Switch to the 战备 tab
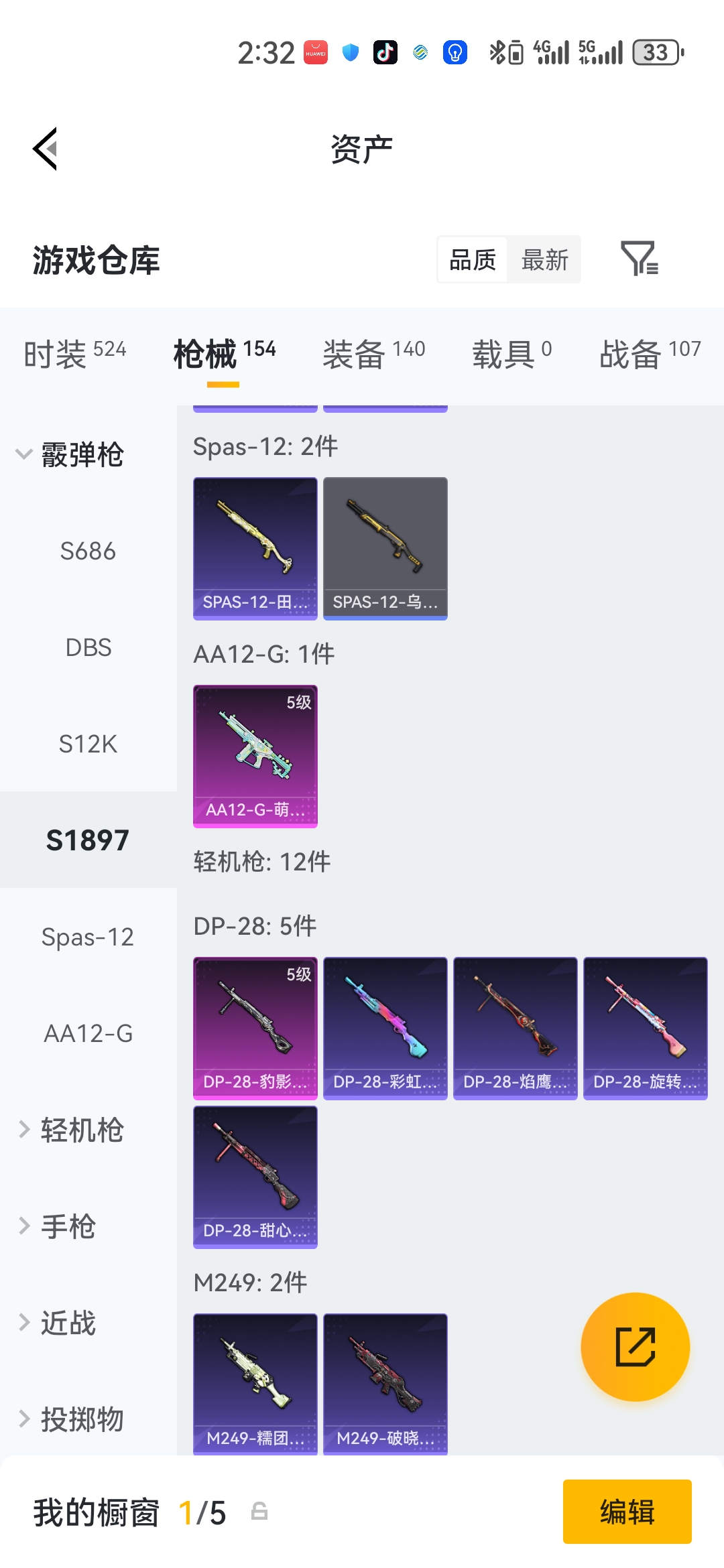 point(649,353)
